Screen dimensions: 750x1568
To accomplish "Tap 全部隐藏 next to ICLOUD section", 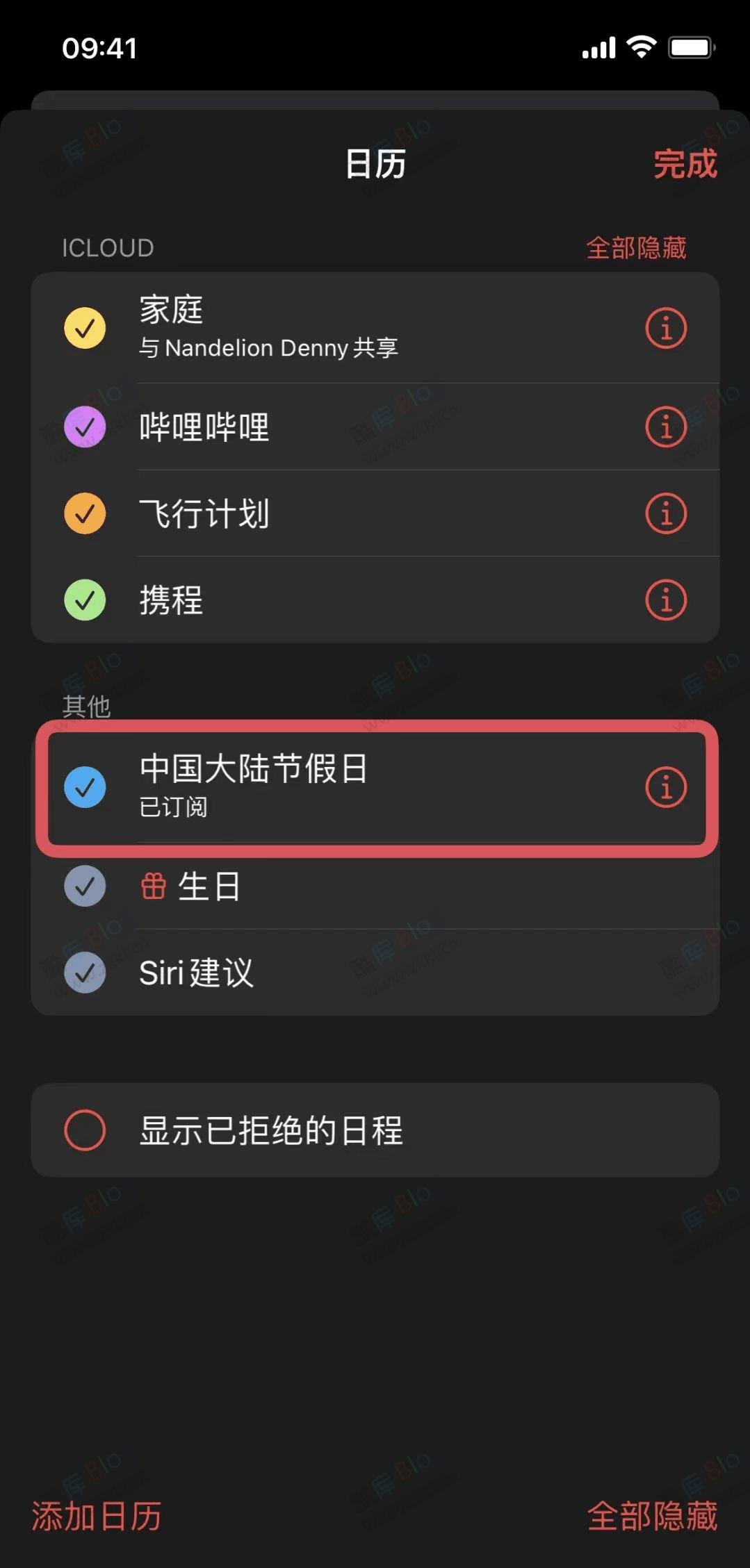I will coord(637,247).
